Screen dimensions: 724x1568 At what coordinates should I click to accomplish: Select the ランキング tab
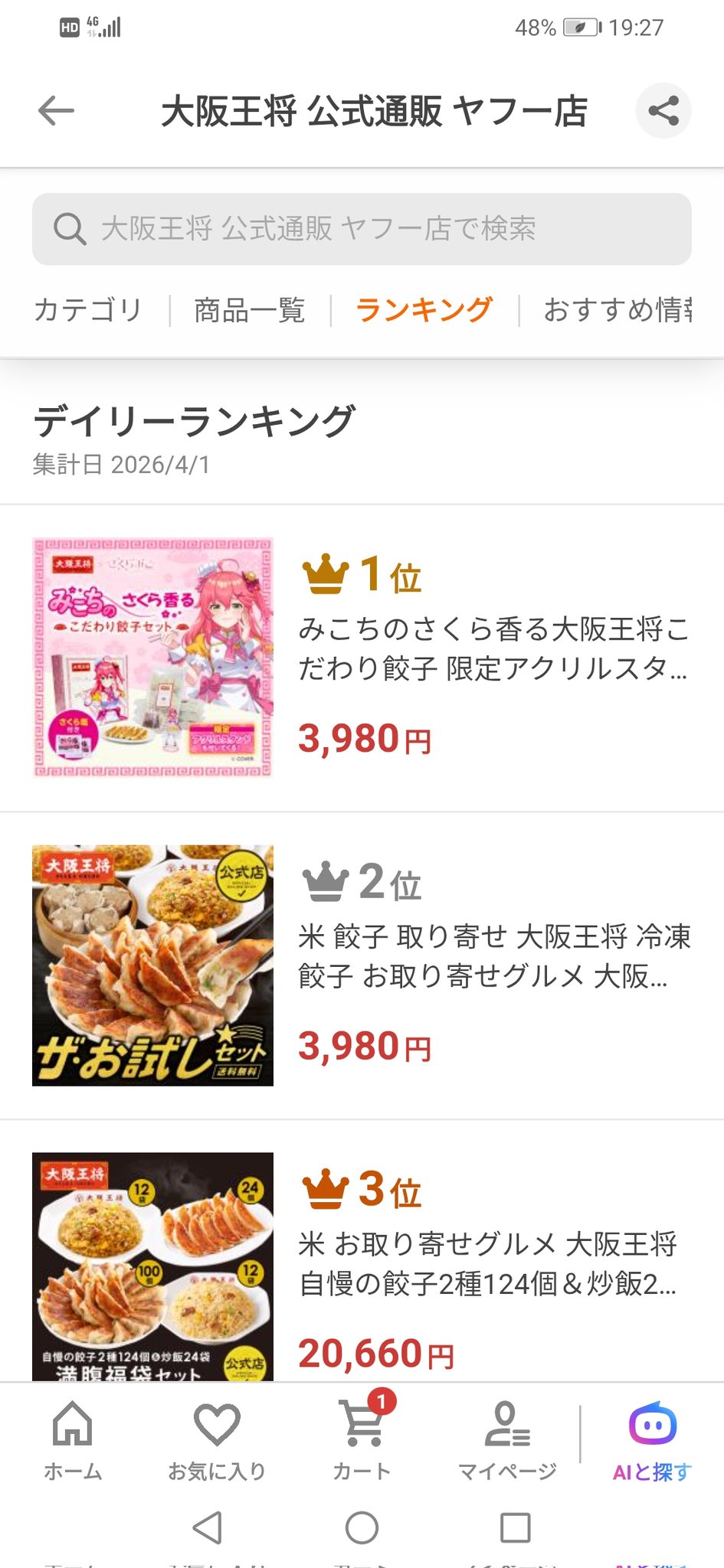pyautogui.click(x=424, y=310)
